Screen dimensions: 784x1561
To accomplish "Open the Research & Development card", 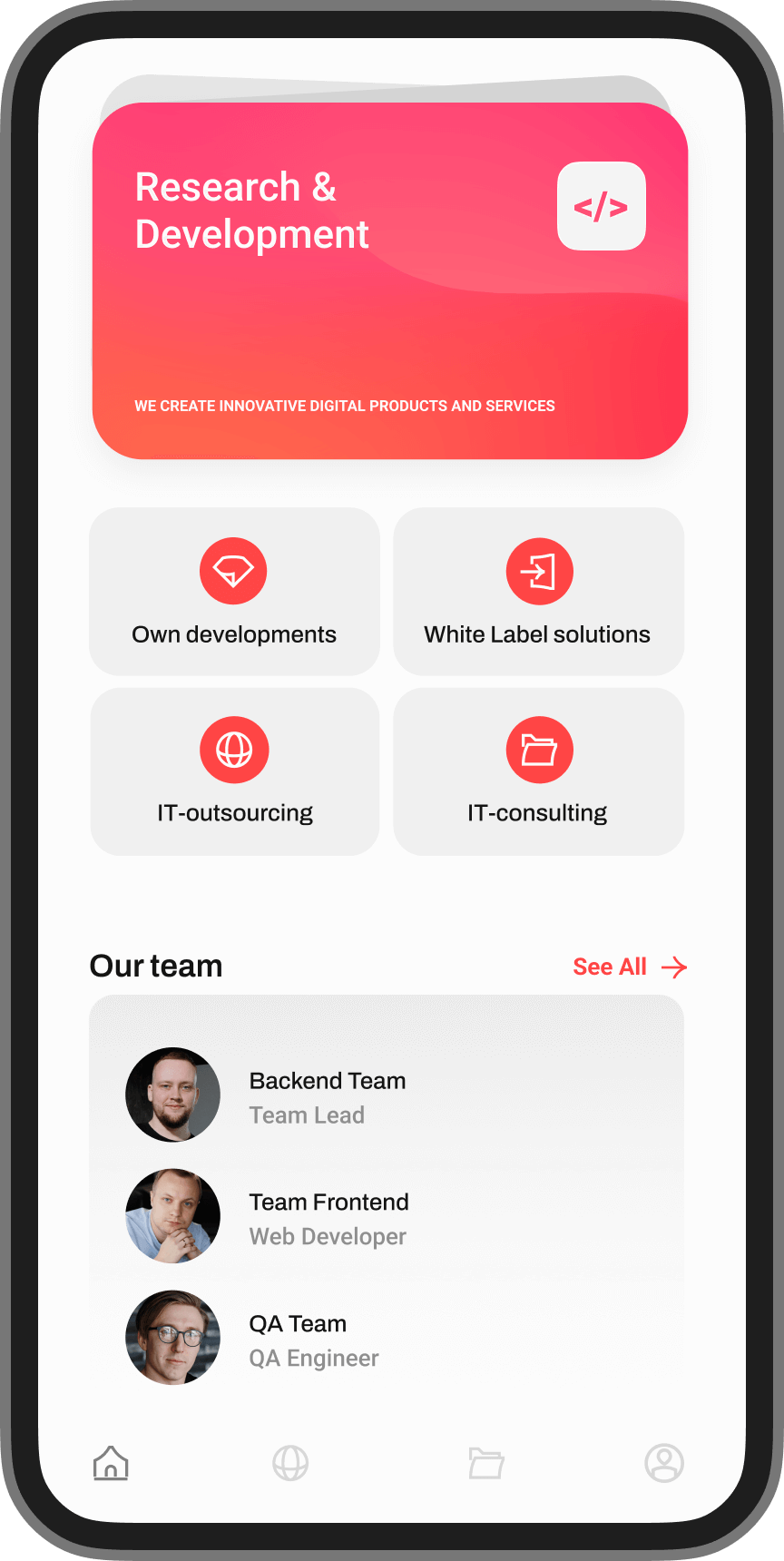I will tap(390, 281).
